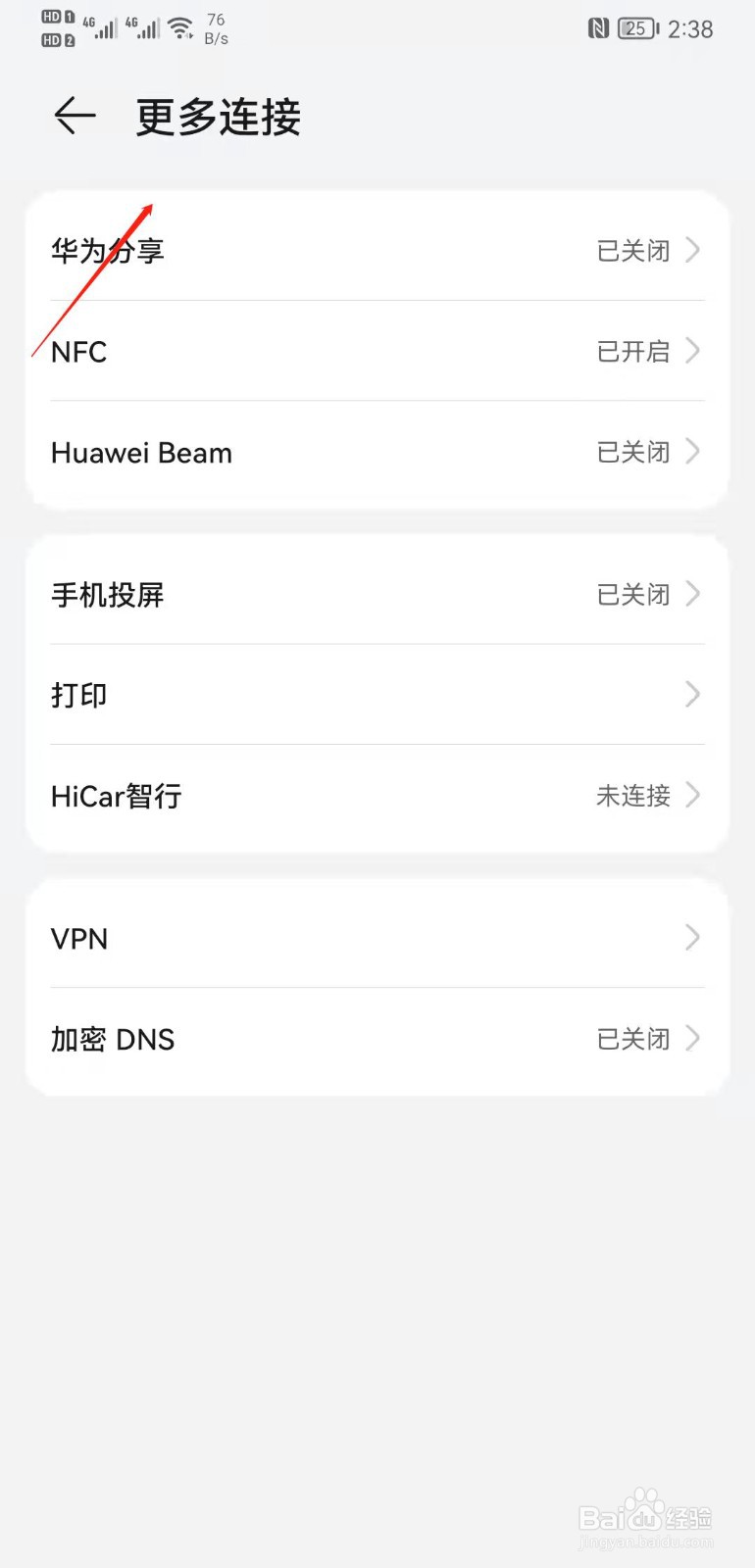Open the 打印 row
755x1568 pixels.
pos(377,695)
